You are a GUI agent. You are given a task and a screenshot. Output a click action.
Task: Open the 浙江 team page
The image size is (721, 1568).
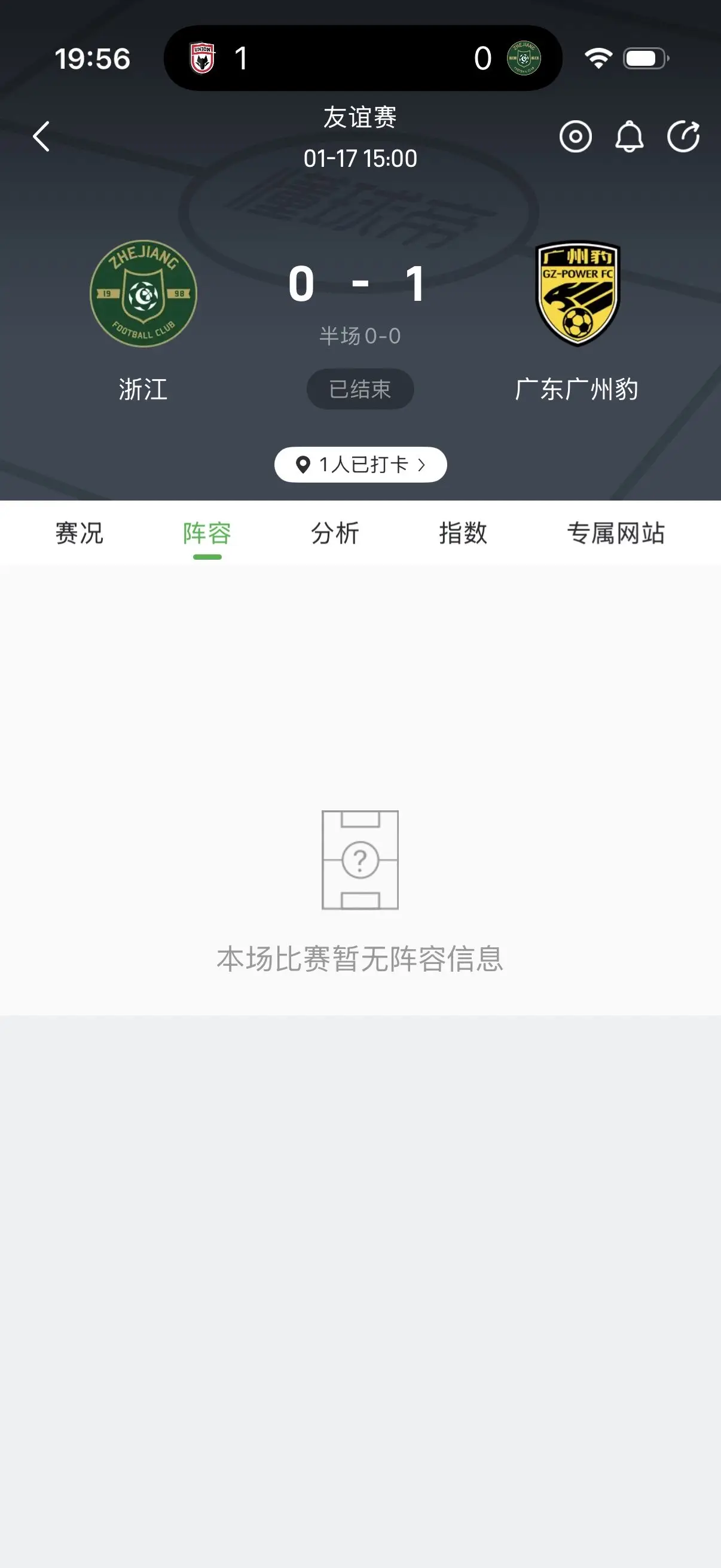(143, 320)
